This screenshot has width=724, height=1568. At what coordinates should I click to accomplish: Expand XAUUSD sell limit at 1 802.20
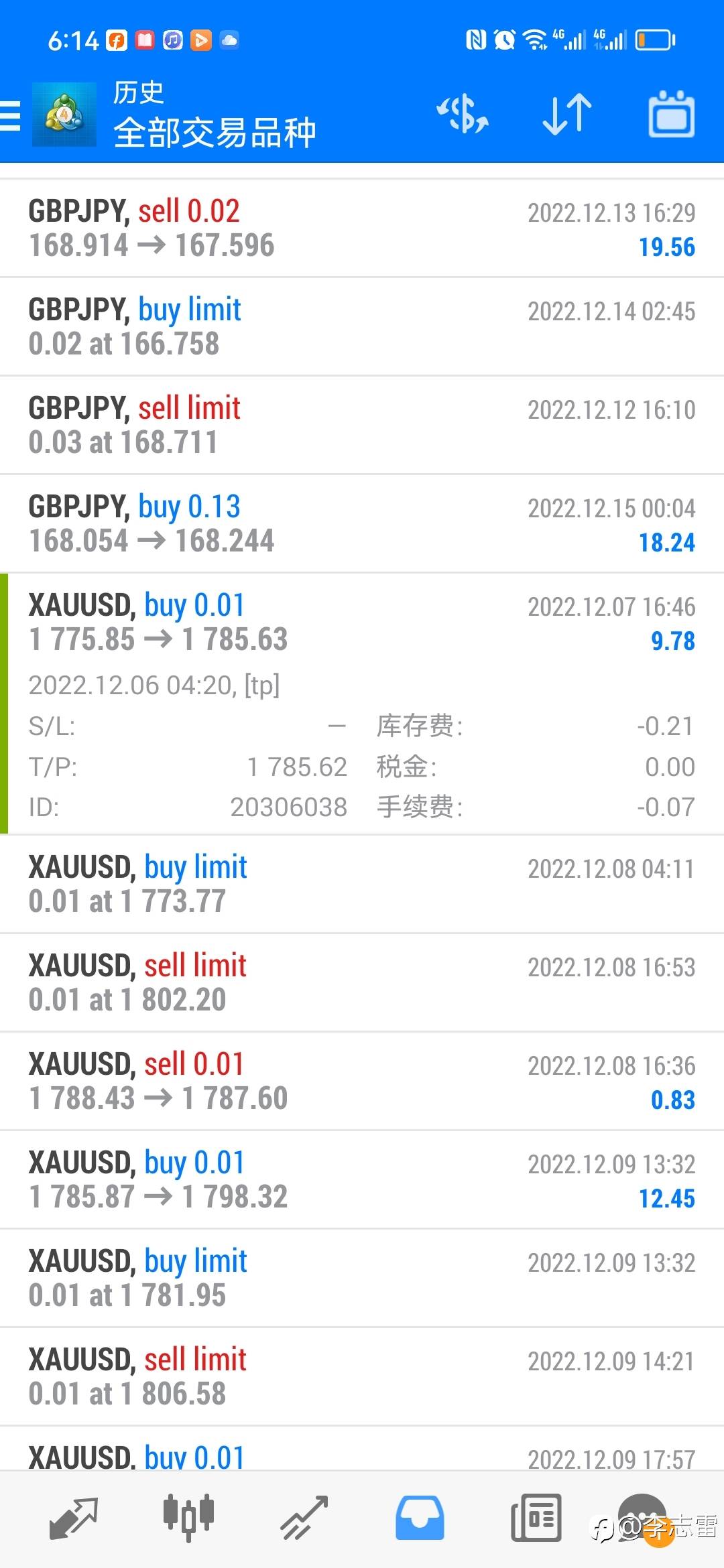coord(362,983)
